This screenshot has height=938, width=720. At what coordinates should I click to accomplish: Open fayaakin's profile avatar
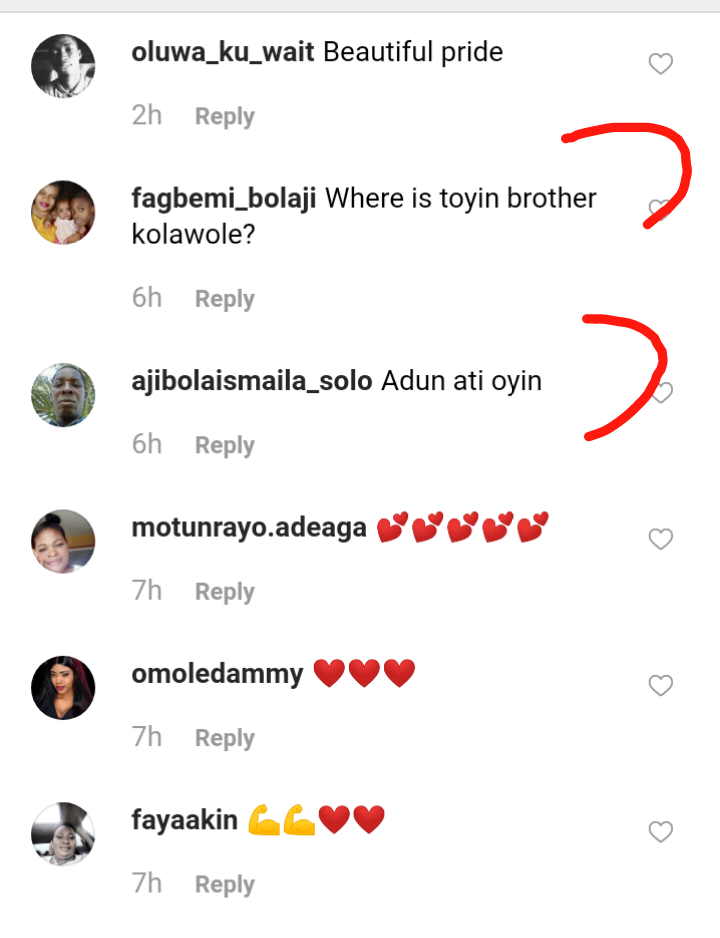click(x=63, y=833)
